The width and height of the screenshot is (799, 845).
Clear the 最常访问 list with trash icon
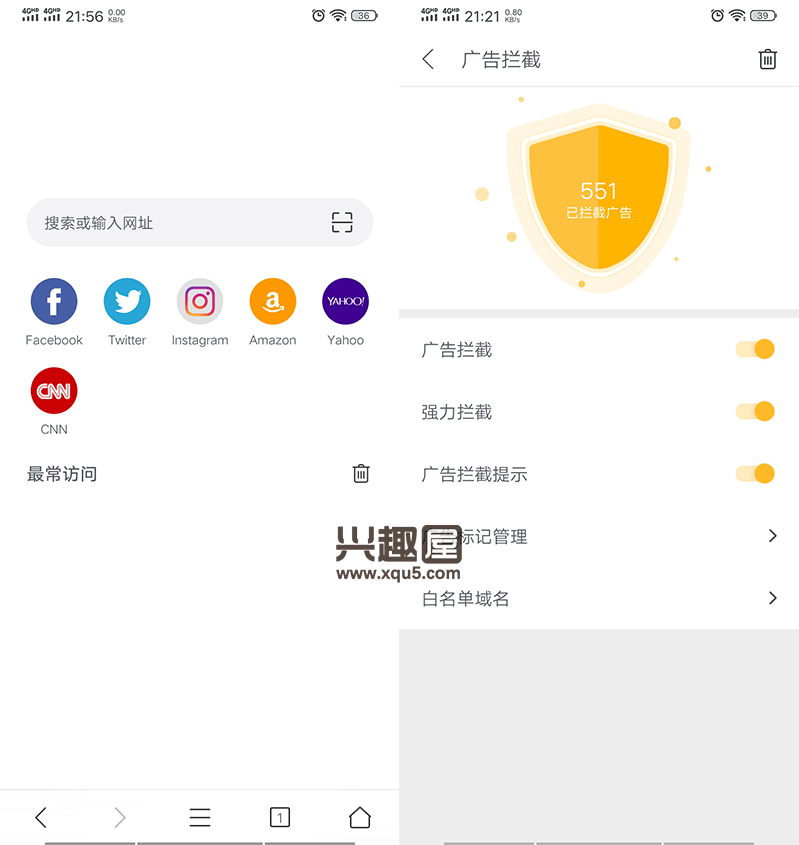[361, 474]
